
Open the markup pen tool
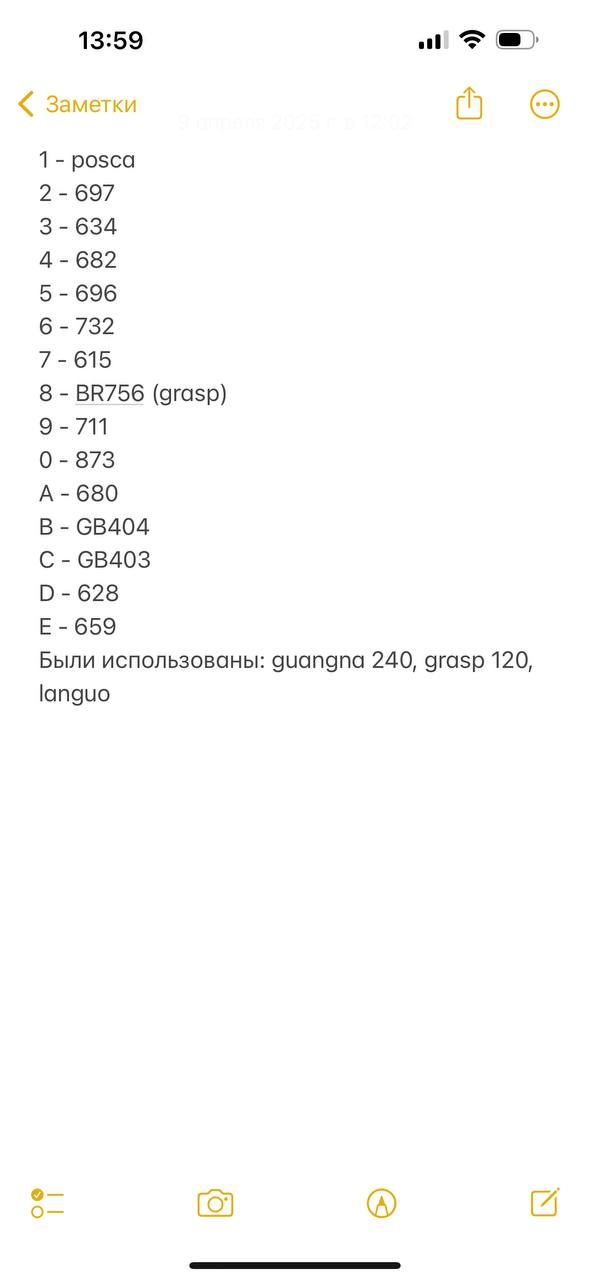[x=382, y=1203]
